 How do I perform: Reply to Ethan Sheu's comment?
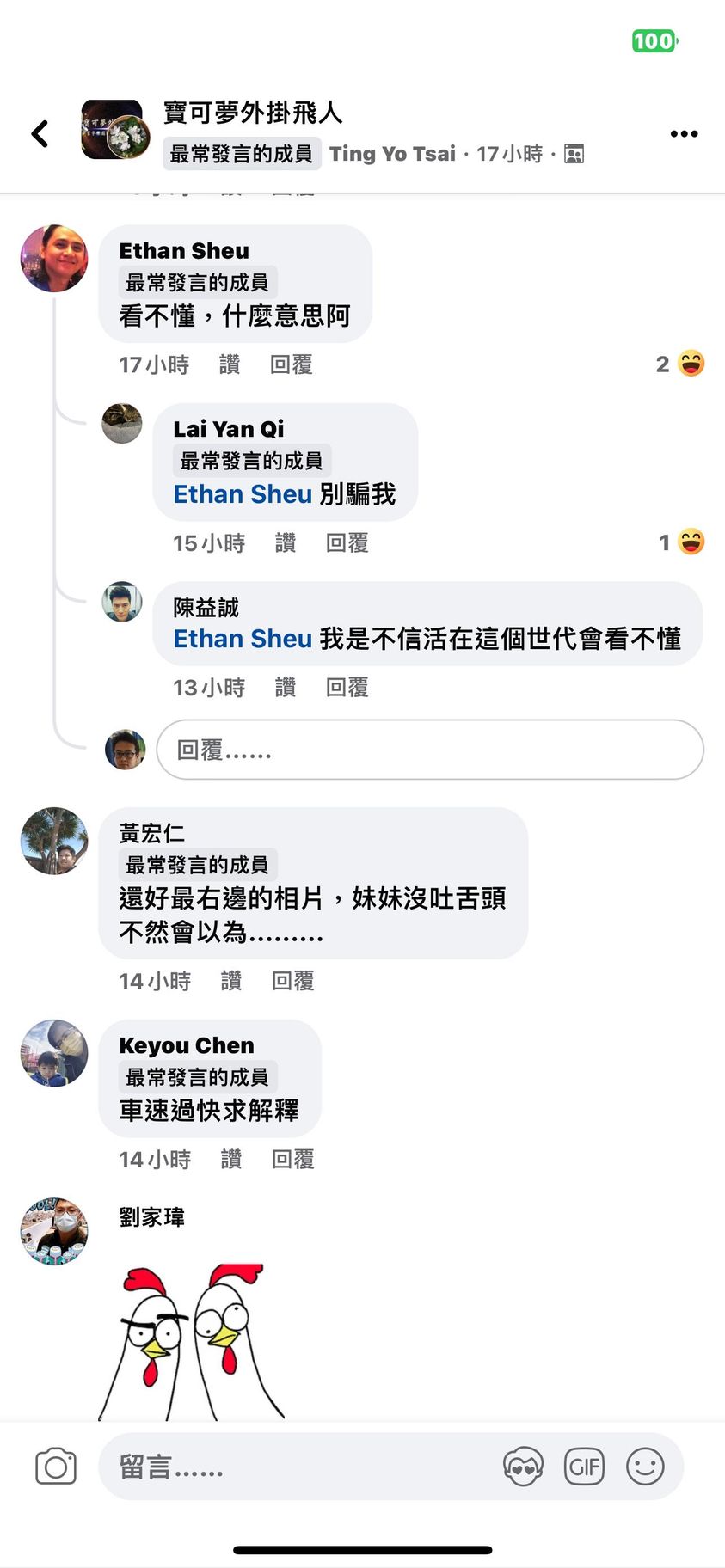(291, 365)
